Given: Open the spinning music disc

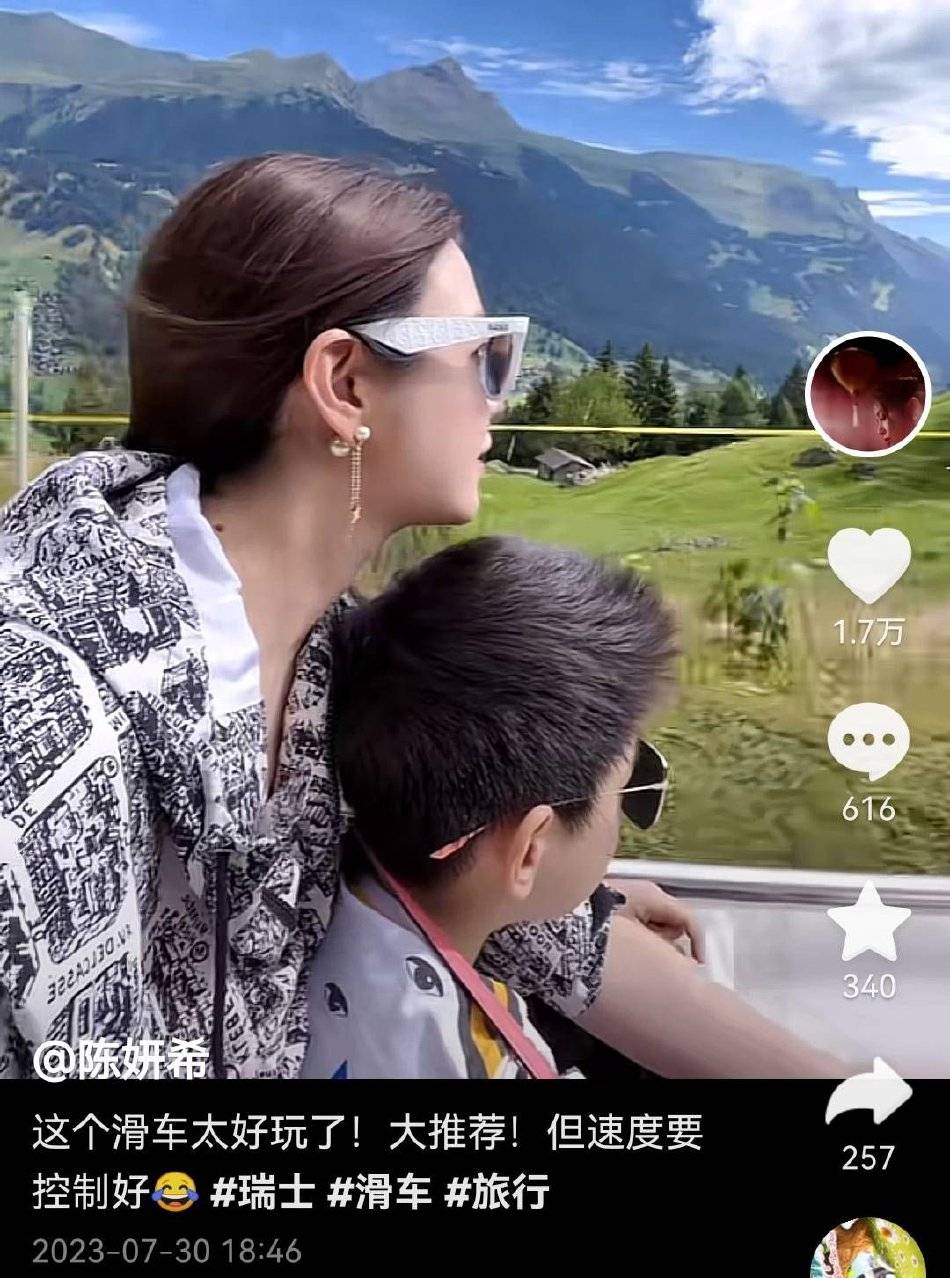Looking at the screenshot, I should click(x=868, y=1250).
